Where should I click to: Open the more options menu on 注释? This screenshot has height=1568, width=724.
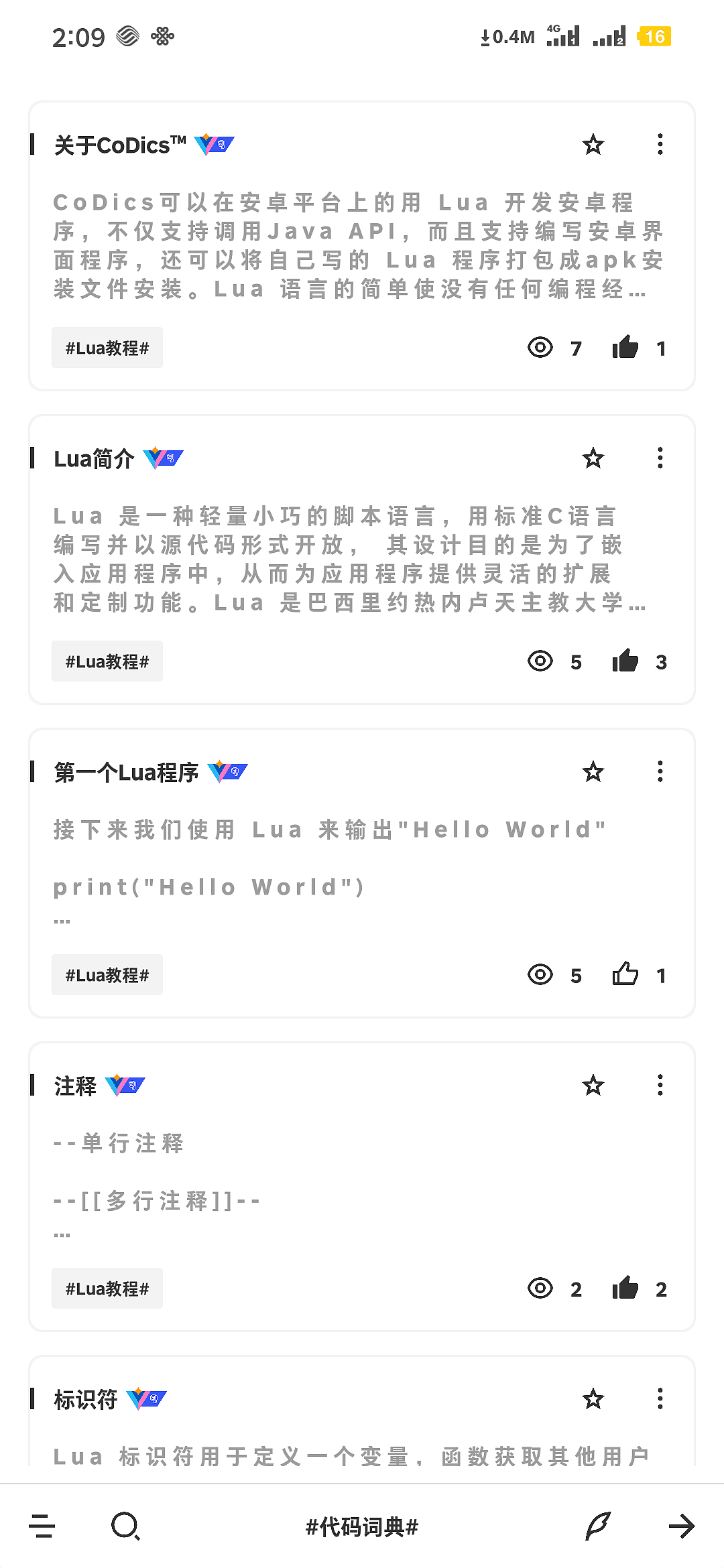point(660,1086)
